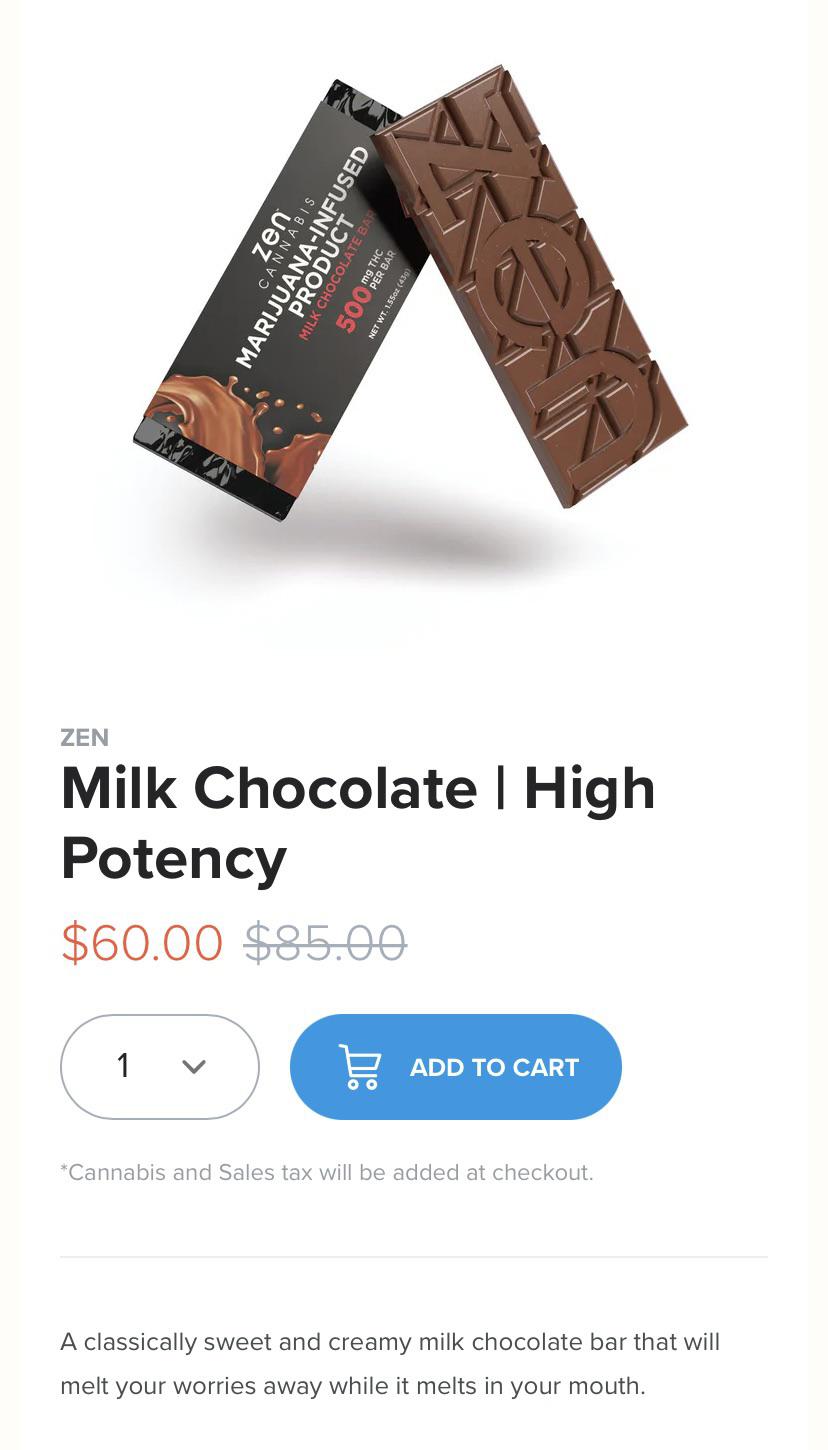Click the shopping cart icon inside the blue button

coord(359,1066)
